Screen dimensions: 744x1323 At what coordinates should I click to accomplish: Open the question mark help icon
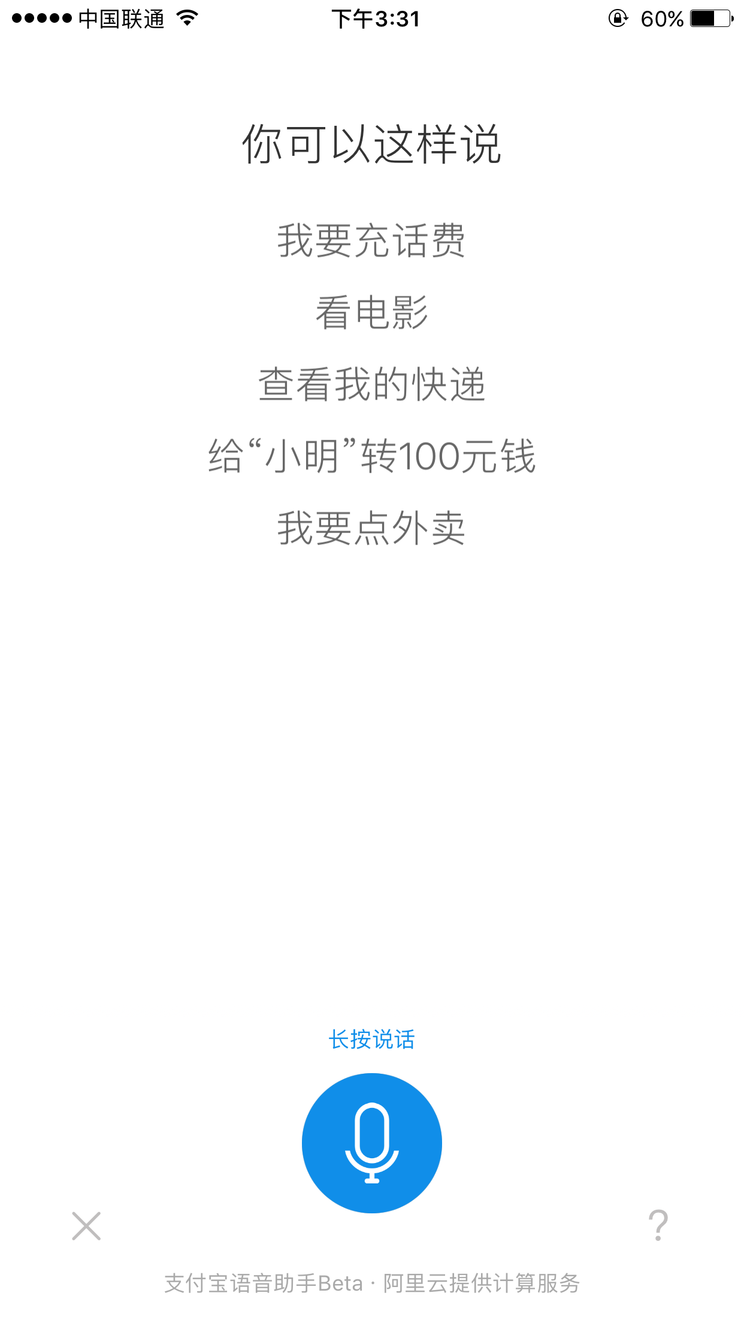tap(657, 1225)
